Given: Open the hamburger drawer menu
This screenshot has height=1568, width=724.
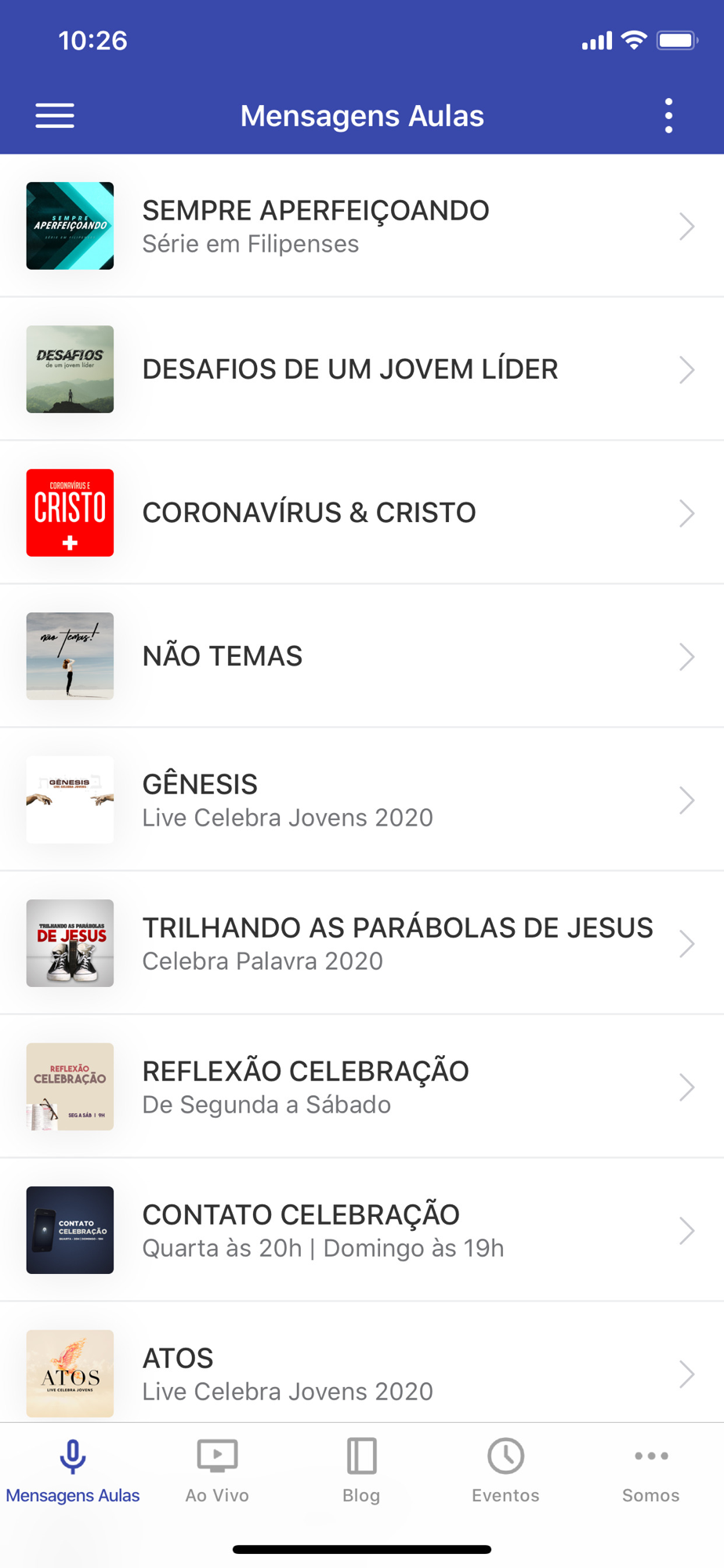Looking at the screenshot, I should coord(55,116).
